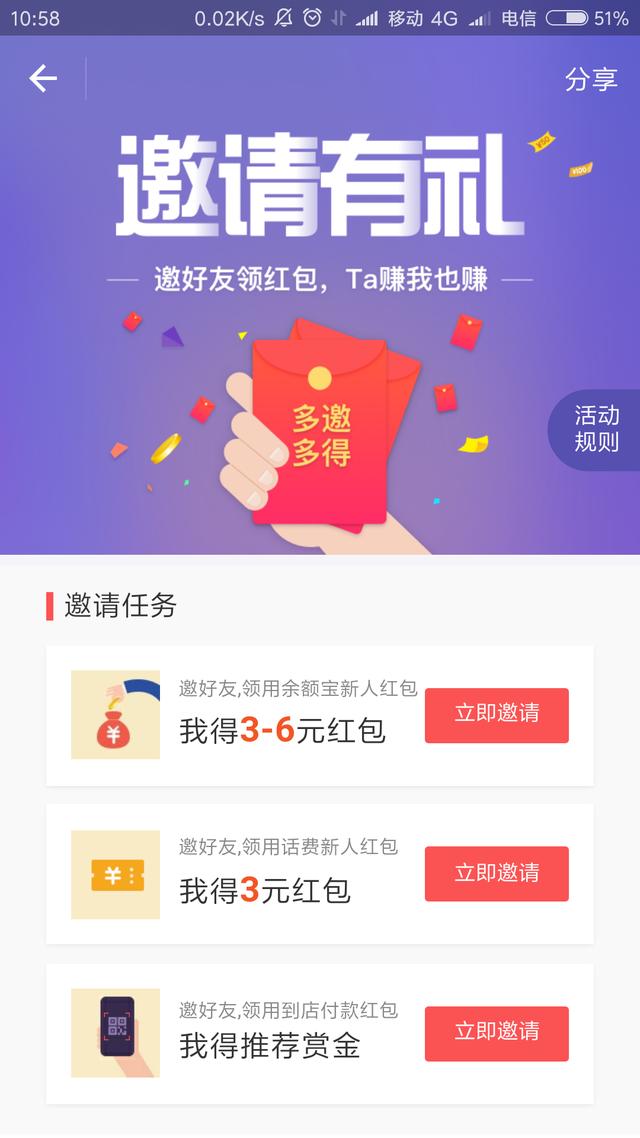Tap 分享 to share this page
Image resolution: width=640 pixels, height=1138 pixels.
point(591,78)
